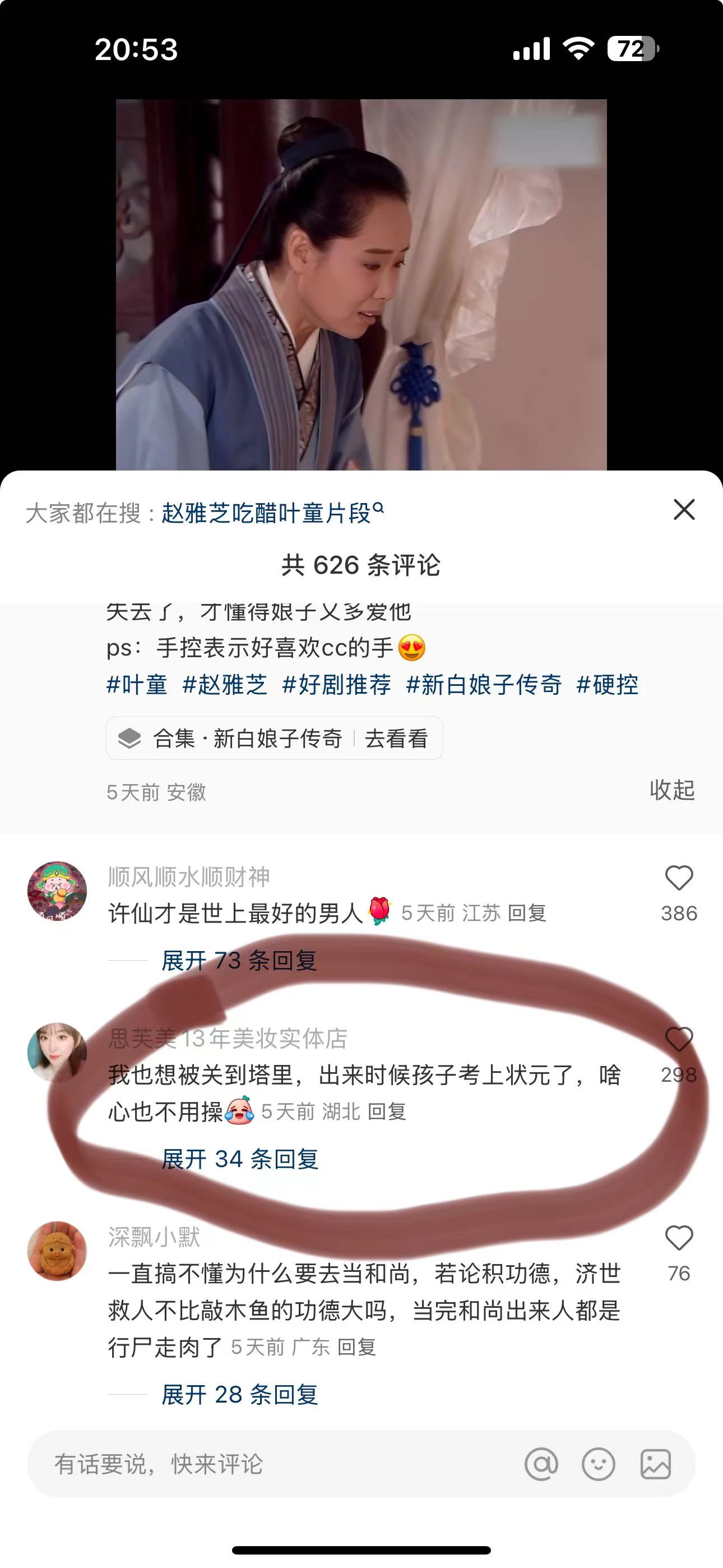The image size is (723, 1568).
Task: Like 顺风顺水顺财神's comment
Action: [679, 878]
